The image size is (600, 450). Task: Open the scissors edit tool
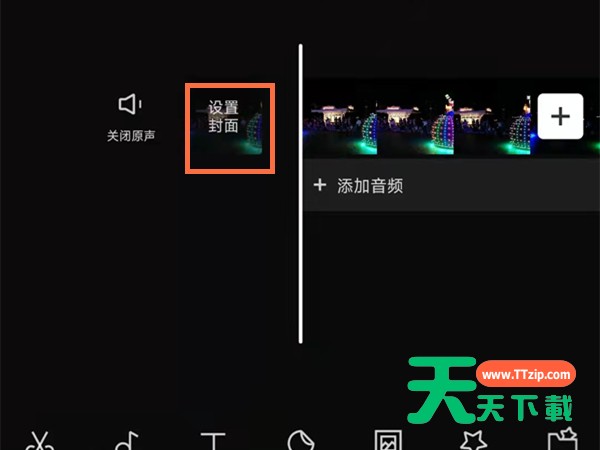[x=39, y=441]
